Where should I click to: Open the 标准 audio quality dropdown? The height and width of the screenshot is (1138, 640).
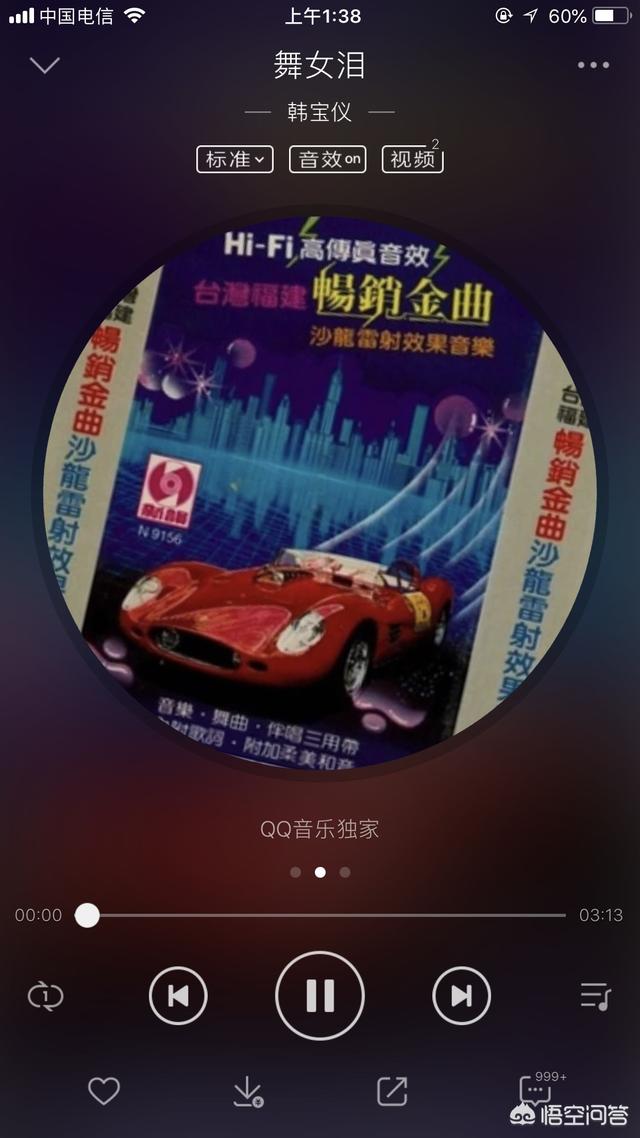click(234, 160)
